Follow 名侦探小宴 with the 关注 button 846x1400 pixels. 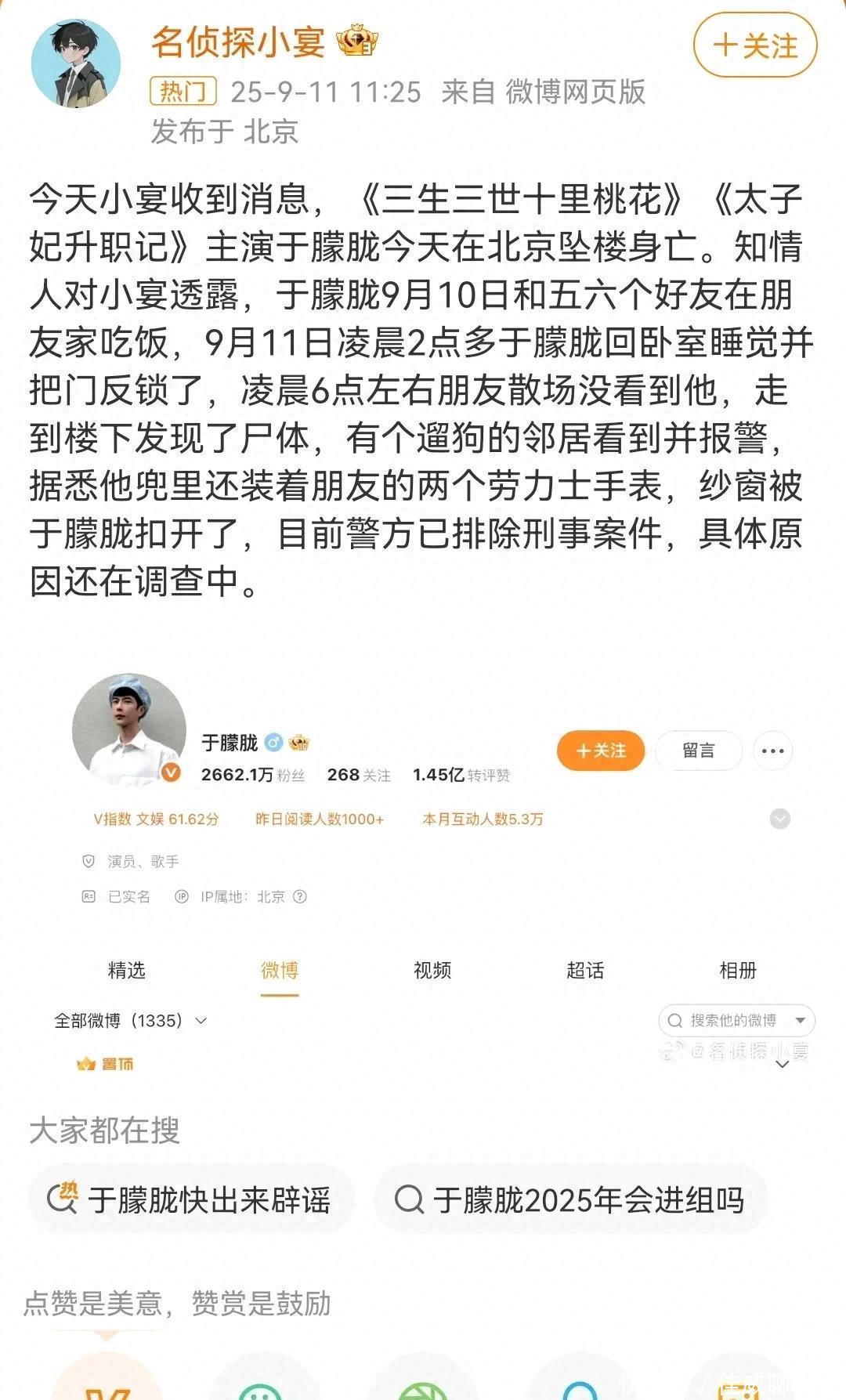[x=754, y=45]
